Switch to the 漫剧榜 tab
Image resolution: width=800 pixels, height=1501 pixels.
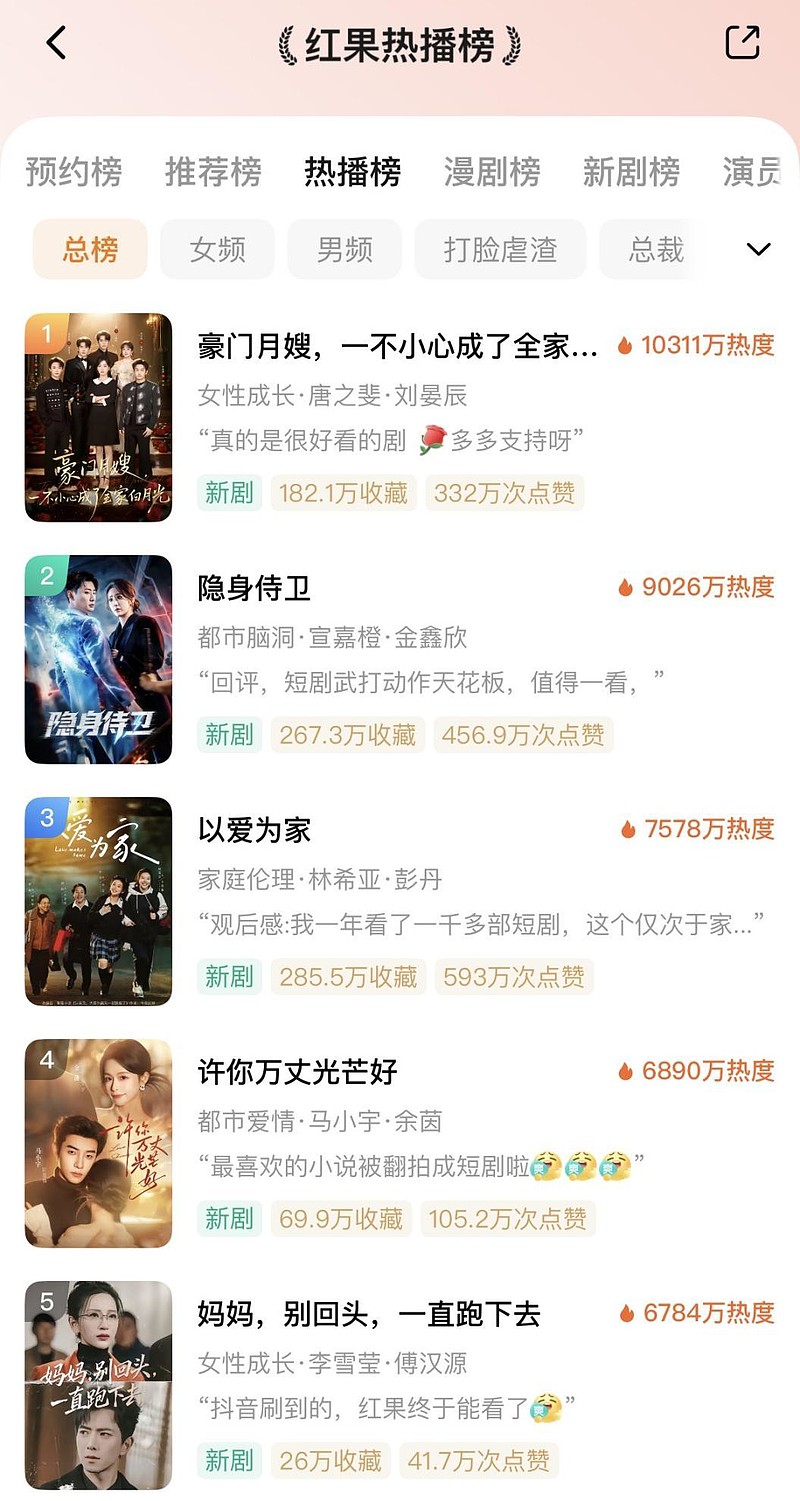coord(492,172)
